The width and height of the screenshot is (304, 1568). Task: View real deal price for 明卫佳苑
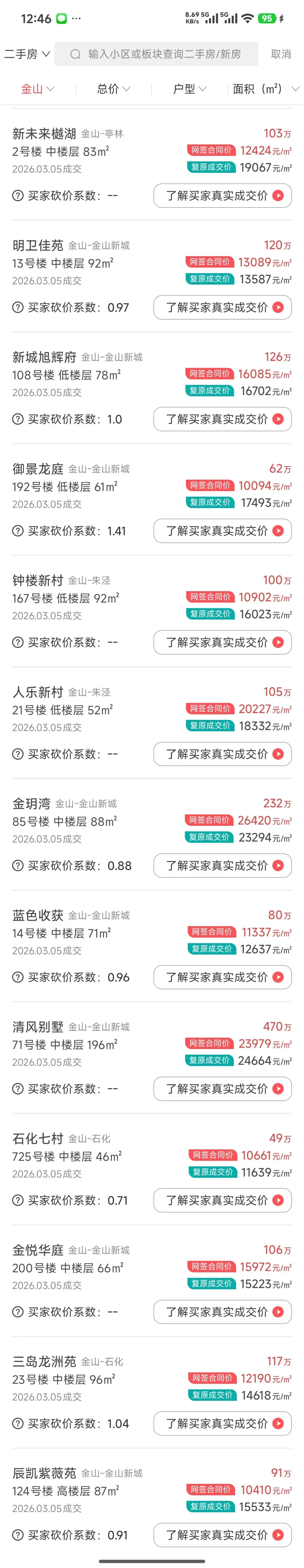(223, 307)
